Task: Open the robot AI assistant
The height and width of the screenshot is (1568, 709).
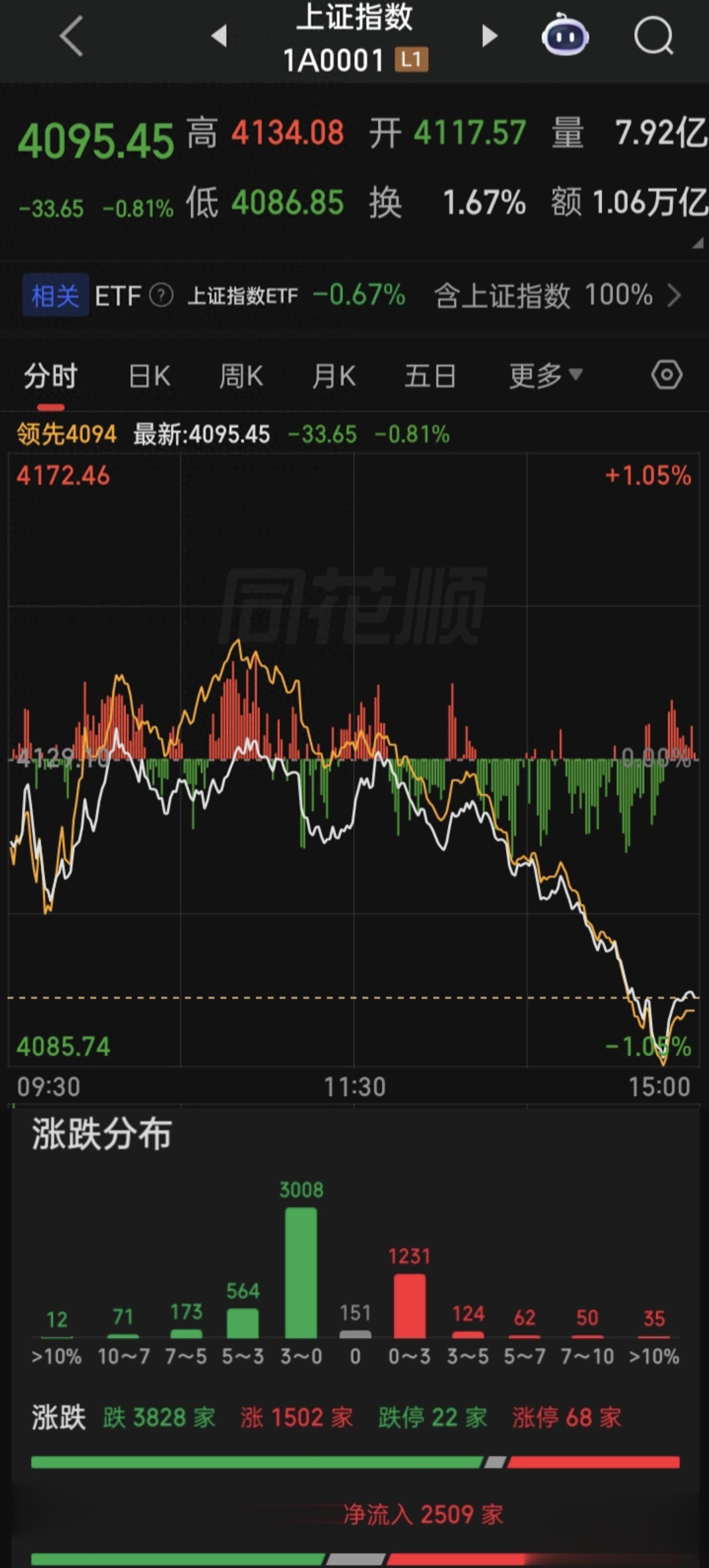Action: [x=565, y=36]
